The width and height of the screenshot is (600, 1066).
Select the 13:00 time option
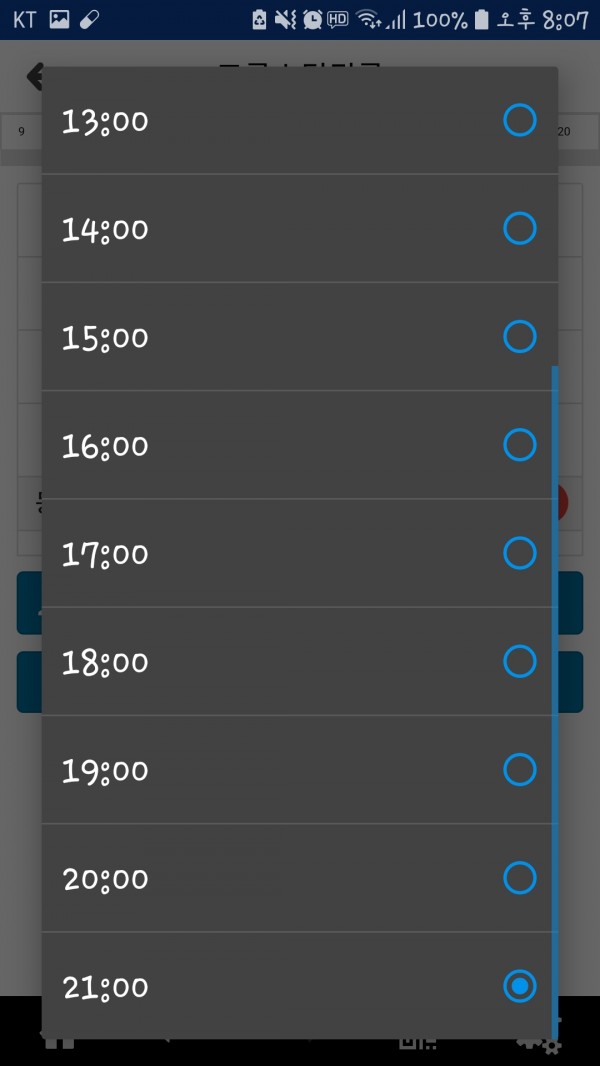300,120
